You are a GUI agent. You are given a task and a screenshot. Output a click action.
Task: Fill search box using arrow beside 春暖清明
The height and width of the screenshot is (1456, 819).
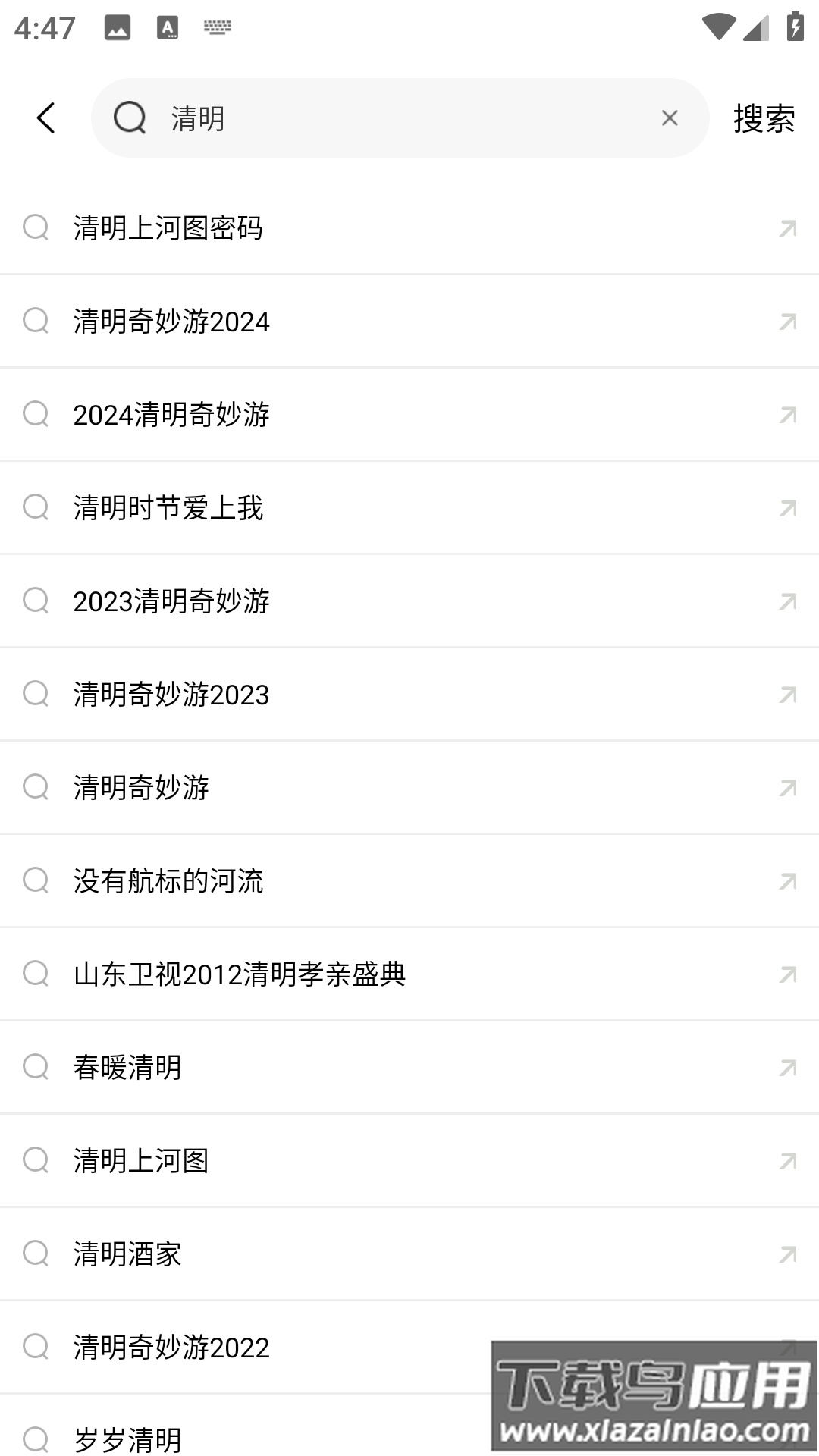click(788, 1068)
